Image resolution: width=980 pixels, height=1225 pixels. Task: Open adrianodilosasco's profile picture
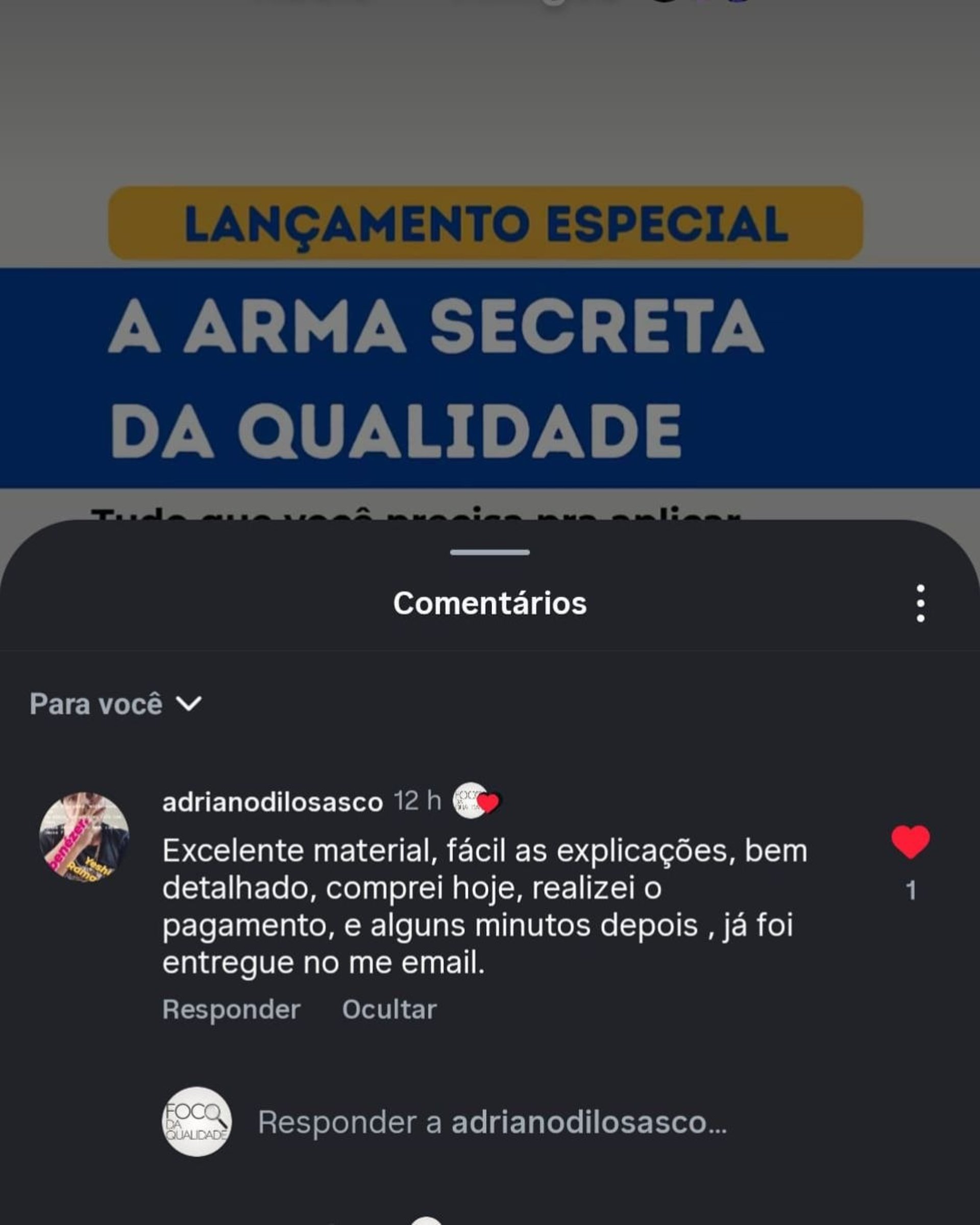(x=84, y=838)
